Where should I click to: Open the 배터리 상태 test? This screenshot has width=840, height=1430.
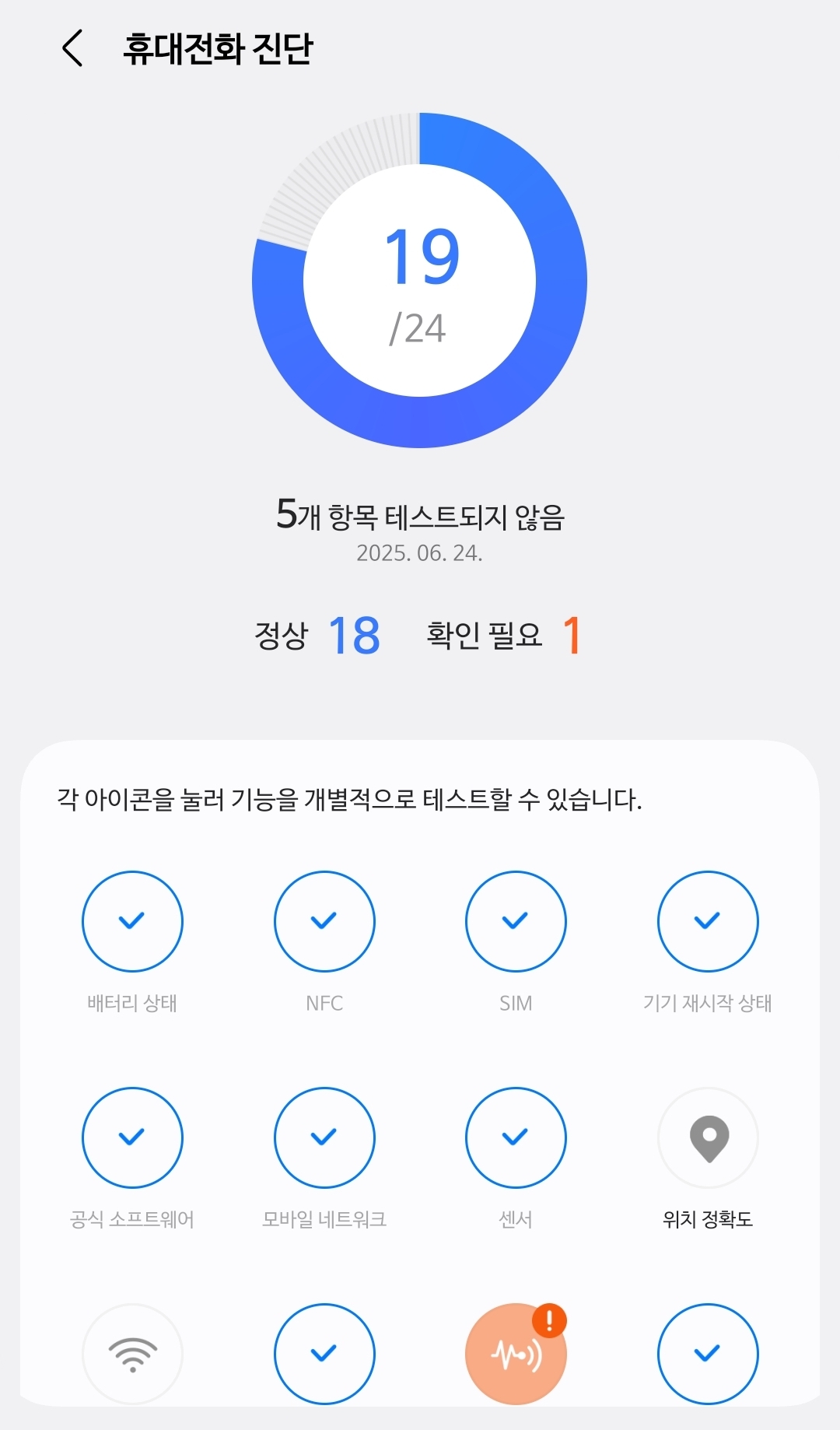pyautogui.click(x=132, y=921)
